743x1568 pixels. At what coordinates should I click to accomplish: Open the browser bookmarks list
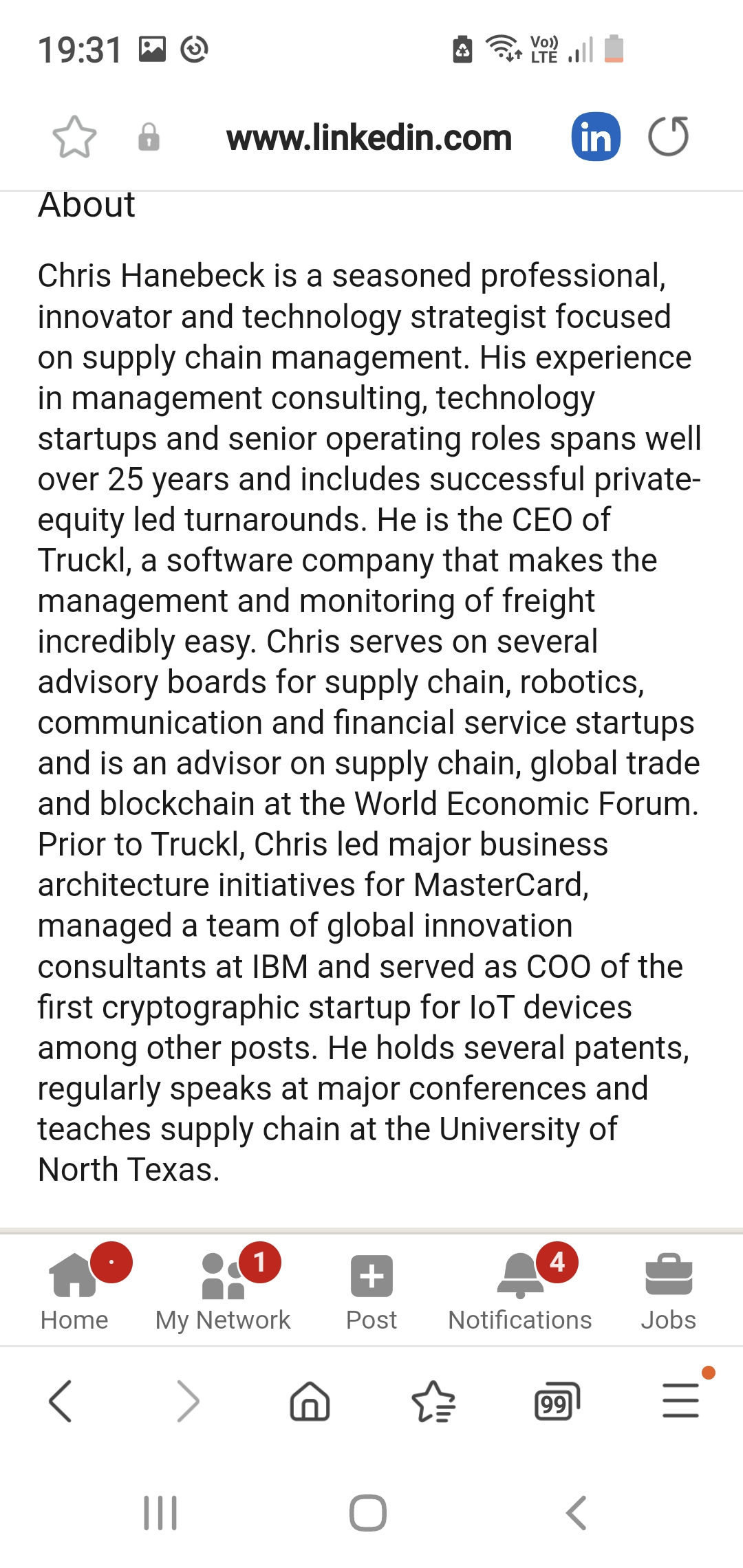point(433,1401)
